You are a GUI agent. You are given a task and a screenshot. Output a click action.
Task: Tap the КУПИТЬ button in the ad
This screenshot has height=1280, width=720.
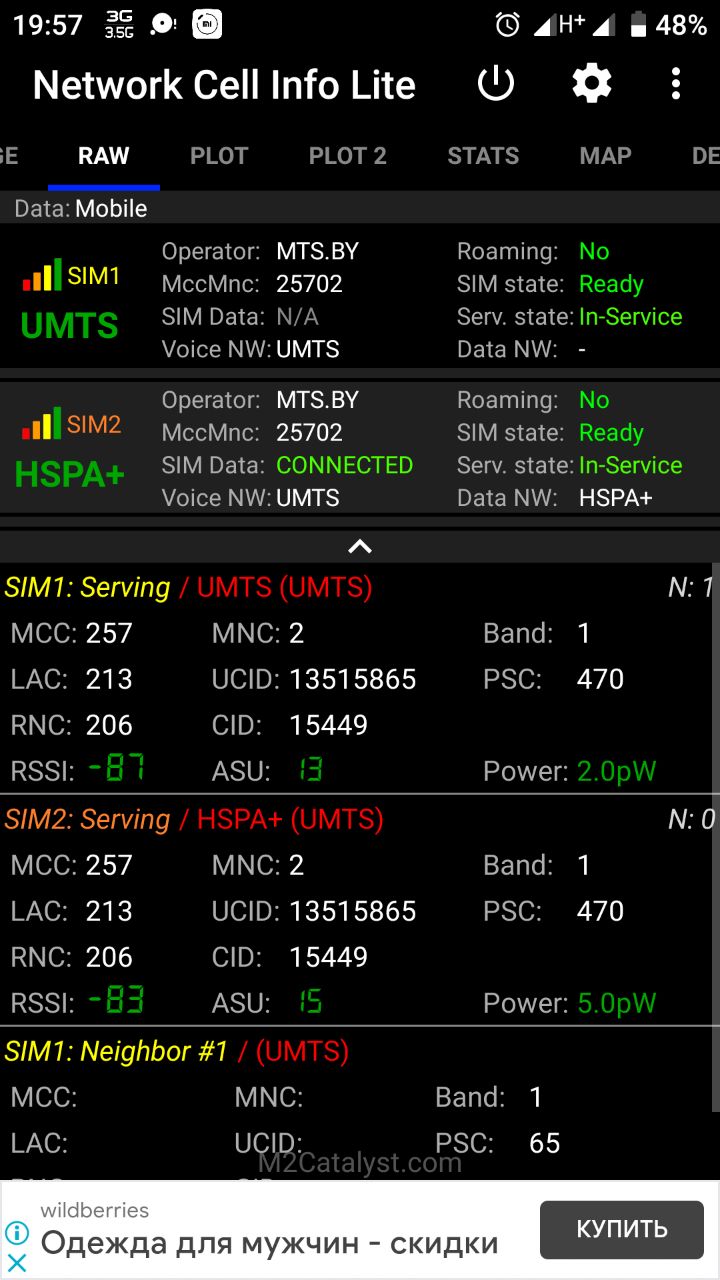point(621,1229)
